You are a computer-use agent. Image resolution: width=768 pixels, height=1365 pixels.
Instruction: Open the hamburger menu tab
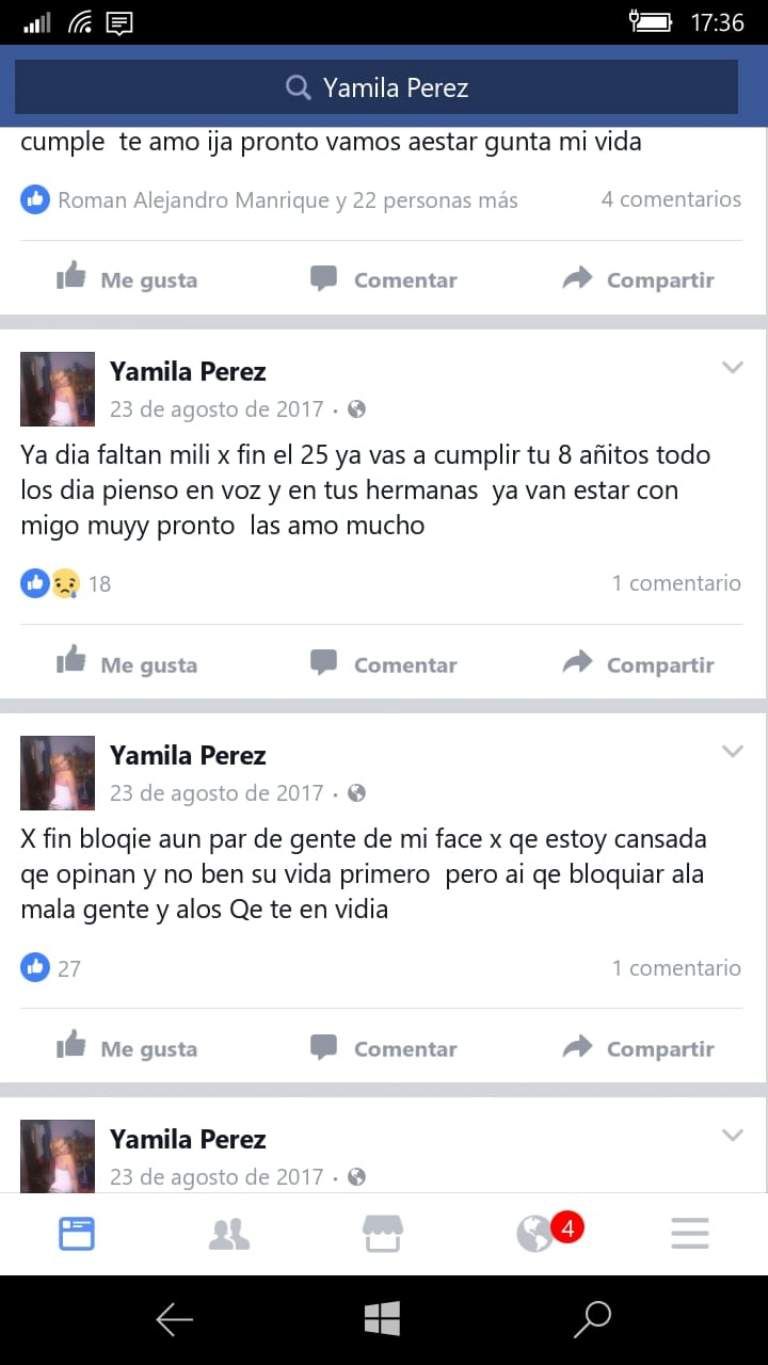point(690,1234)
